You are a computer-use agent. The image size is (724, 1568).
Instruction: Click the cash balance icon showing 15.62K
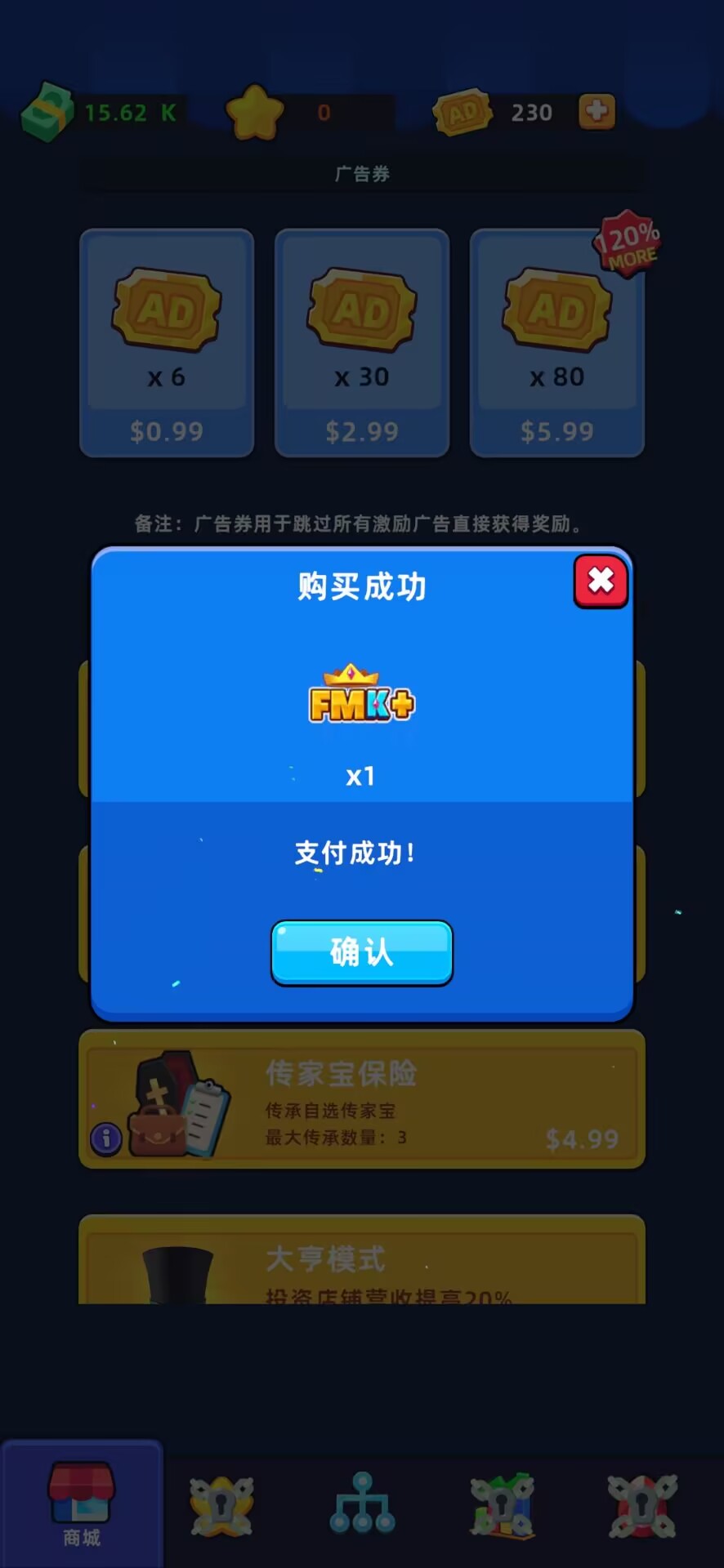point(47,112)
